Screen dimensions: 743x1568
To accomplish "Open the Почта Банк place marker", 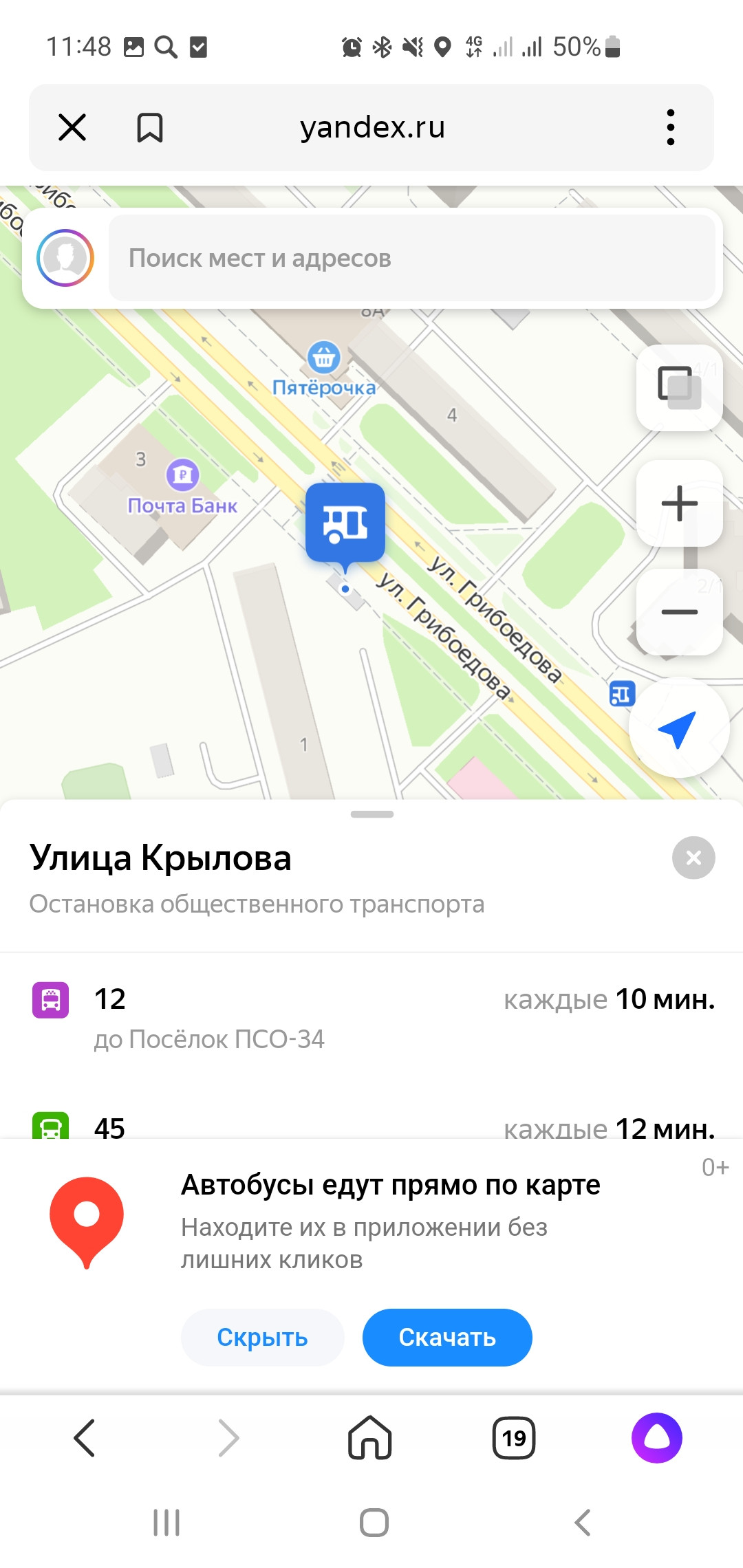I will (182, 488).
